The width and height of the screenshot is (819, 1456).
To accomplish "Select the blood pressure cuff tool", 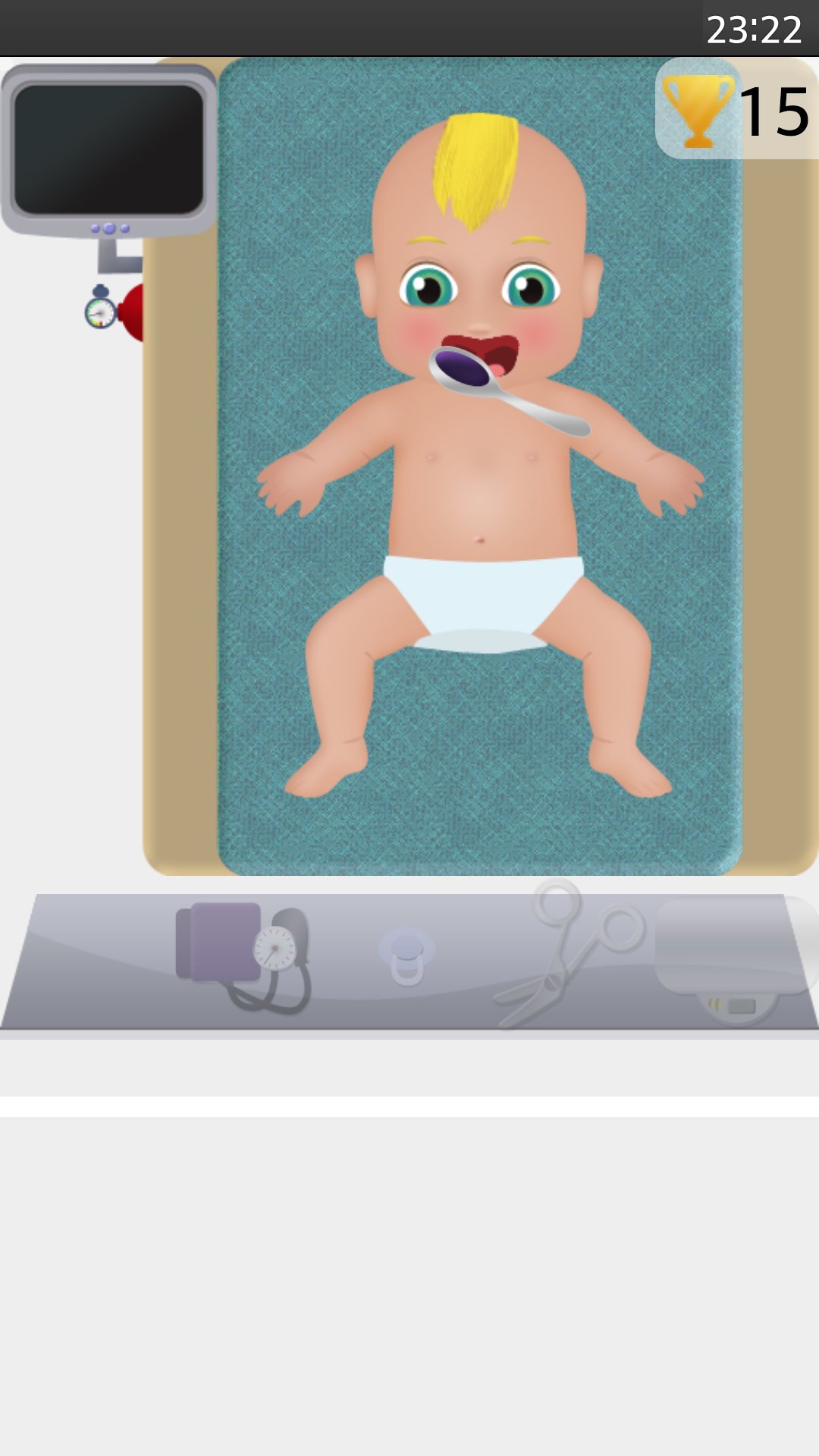I will point(243,955).
